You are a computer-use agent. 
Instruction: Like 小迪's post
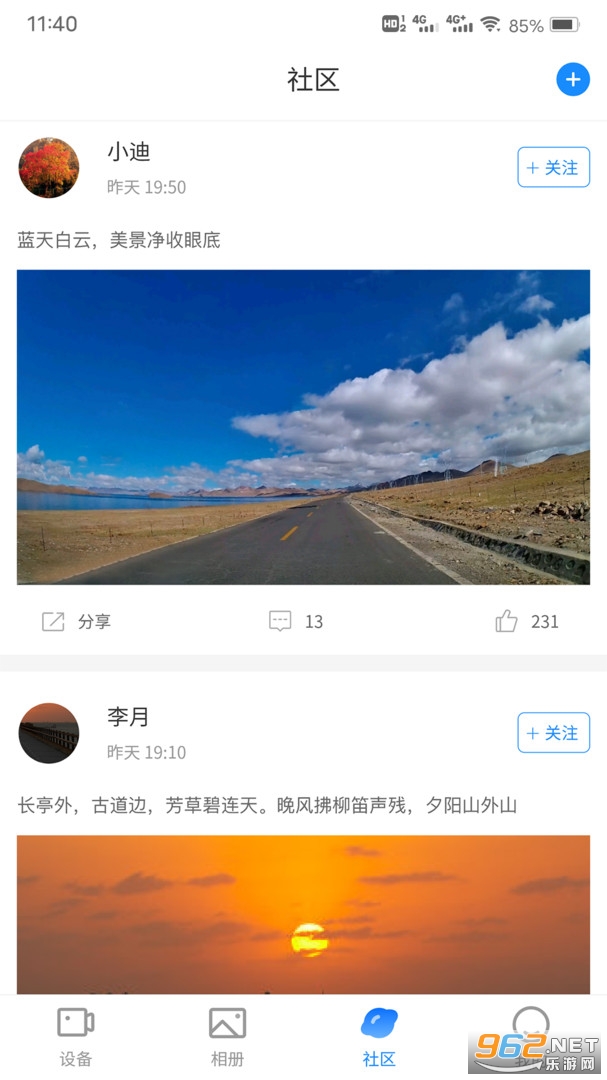526,621
